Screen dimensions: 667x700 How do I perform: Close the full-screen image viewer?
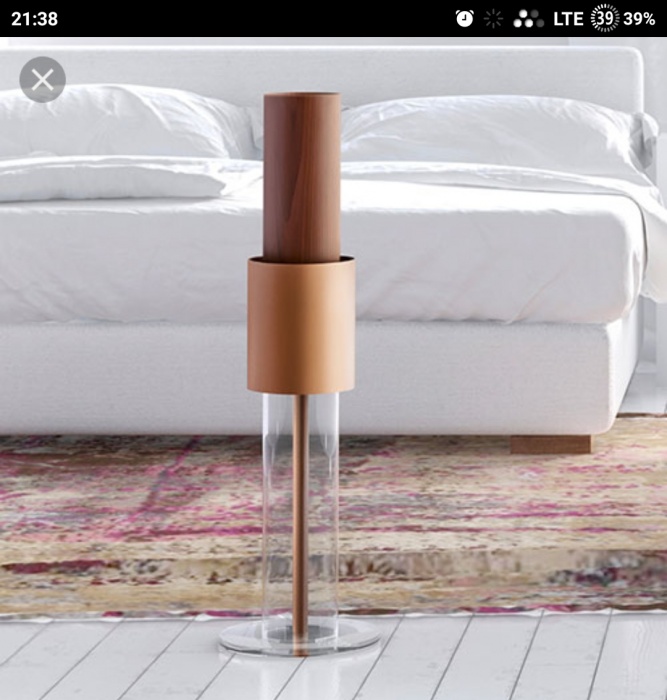(x=42, y=80)
